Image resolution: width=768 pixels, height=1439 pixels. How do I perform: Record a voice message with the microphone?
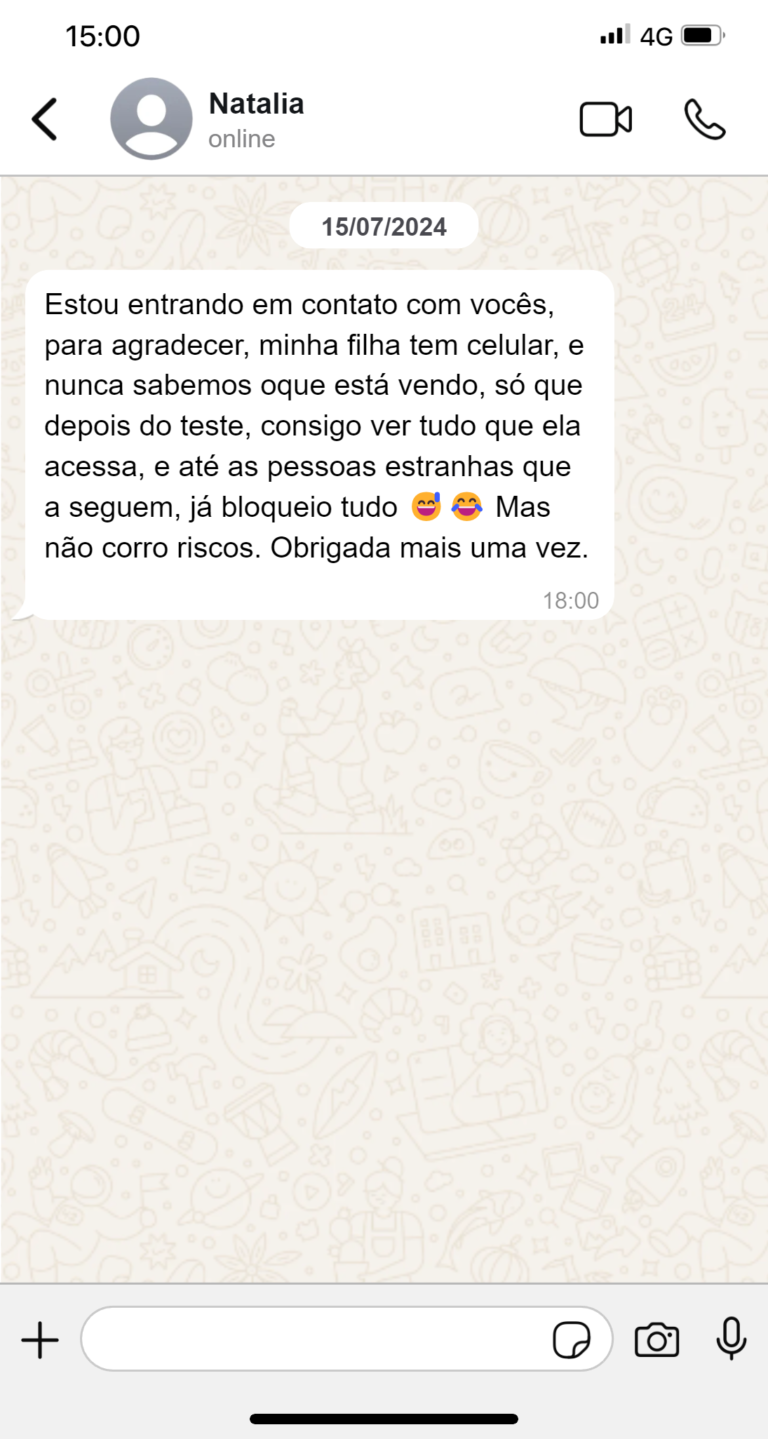[x=731, y=1339]
